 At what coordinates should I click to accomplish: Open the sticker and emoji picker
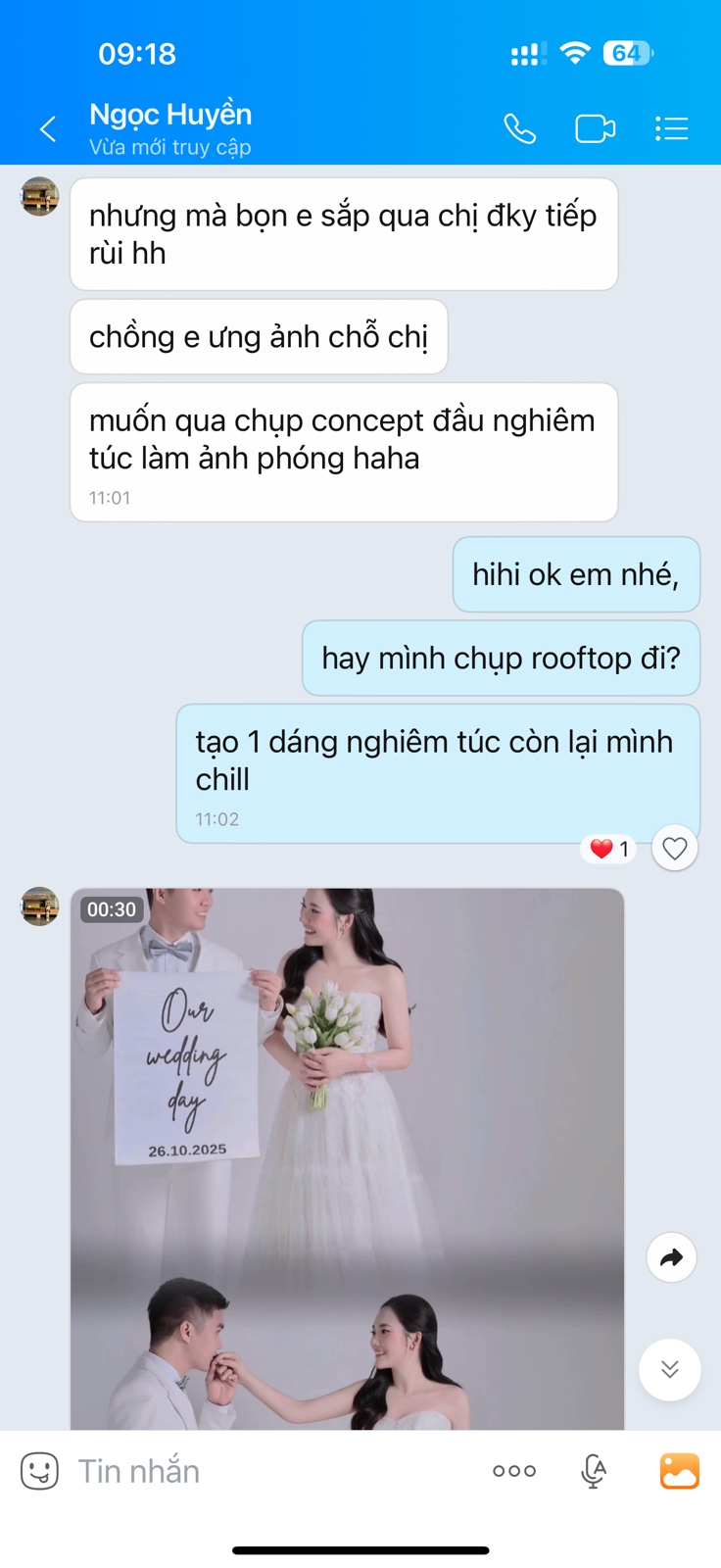pos(40,1471)
